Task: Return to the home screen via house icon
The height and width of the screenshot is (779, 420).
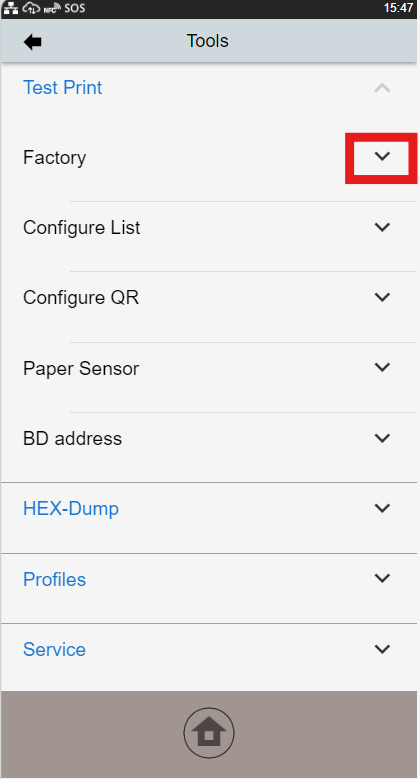Action: (x=209, y=733)
